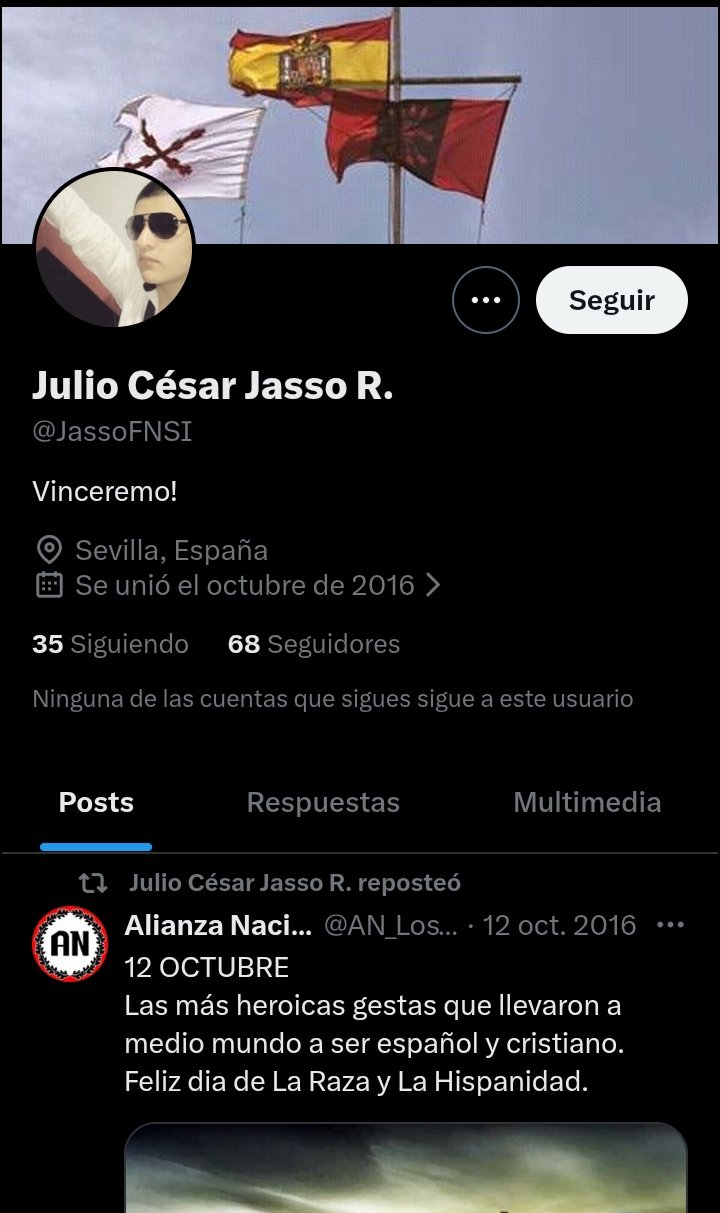720x1213 pixels.
Task: Show the 68 Seguidores list
Action: (313, 644)
